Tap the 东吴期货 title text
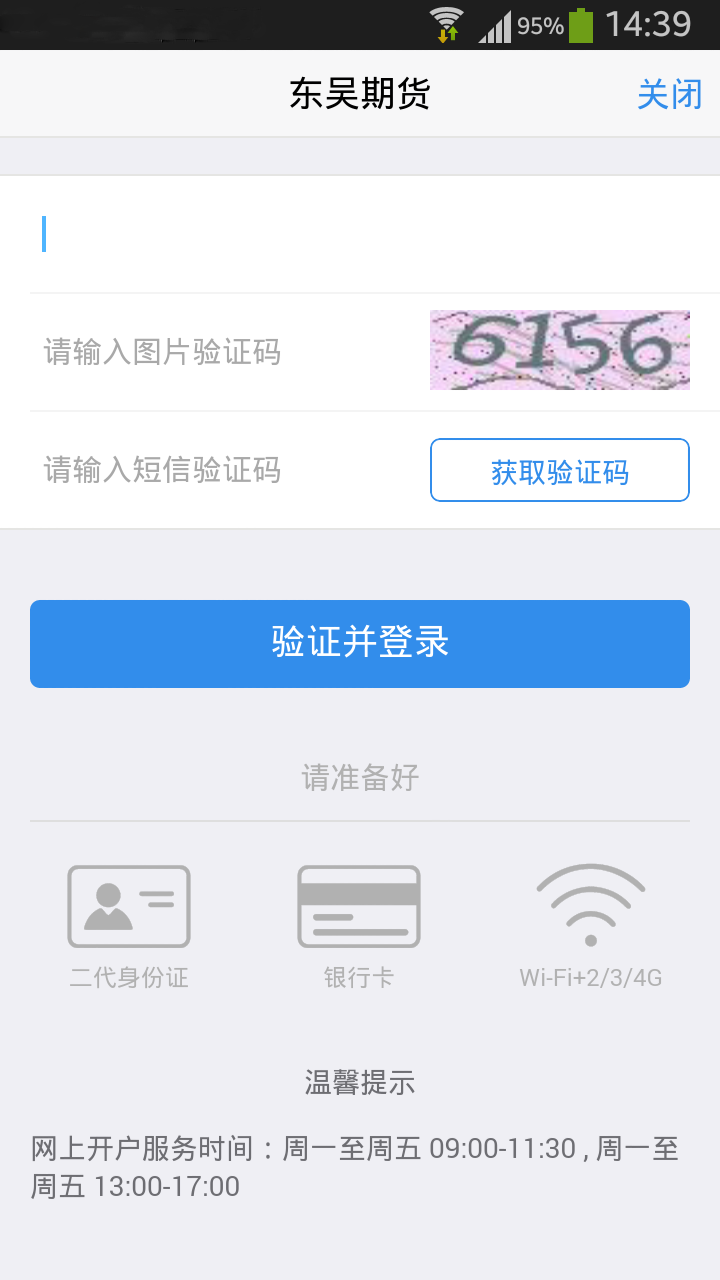Viewport: 720px width, 1280px height. 359,93
